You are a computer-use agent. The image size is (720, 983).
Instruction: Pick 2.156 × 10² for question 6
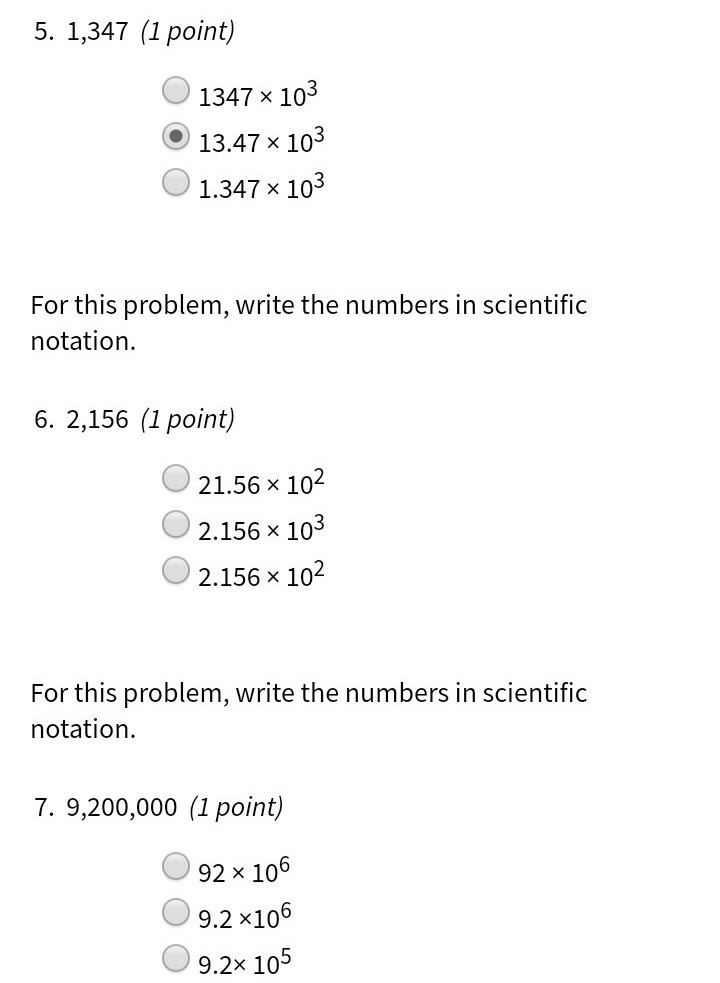pyautogui.click(x=176, y=570)
